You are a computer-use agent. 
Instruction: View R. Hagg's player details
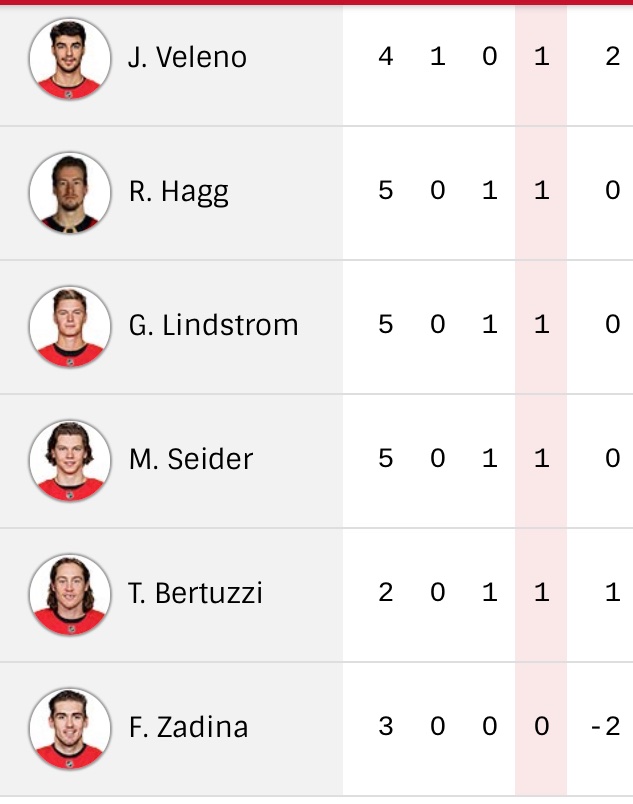tap(178, 191)
